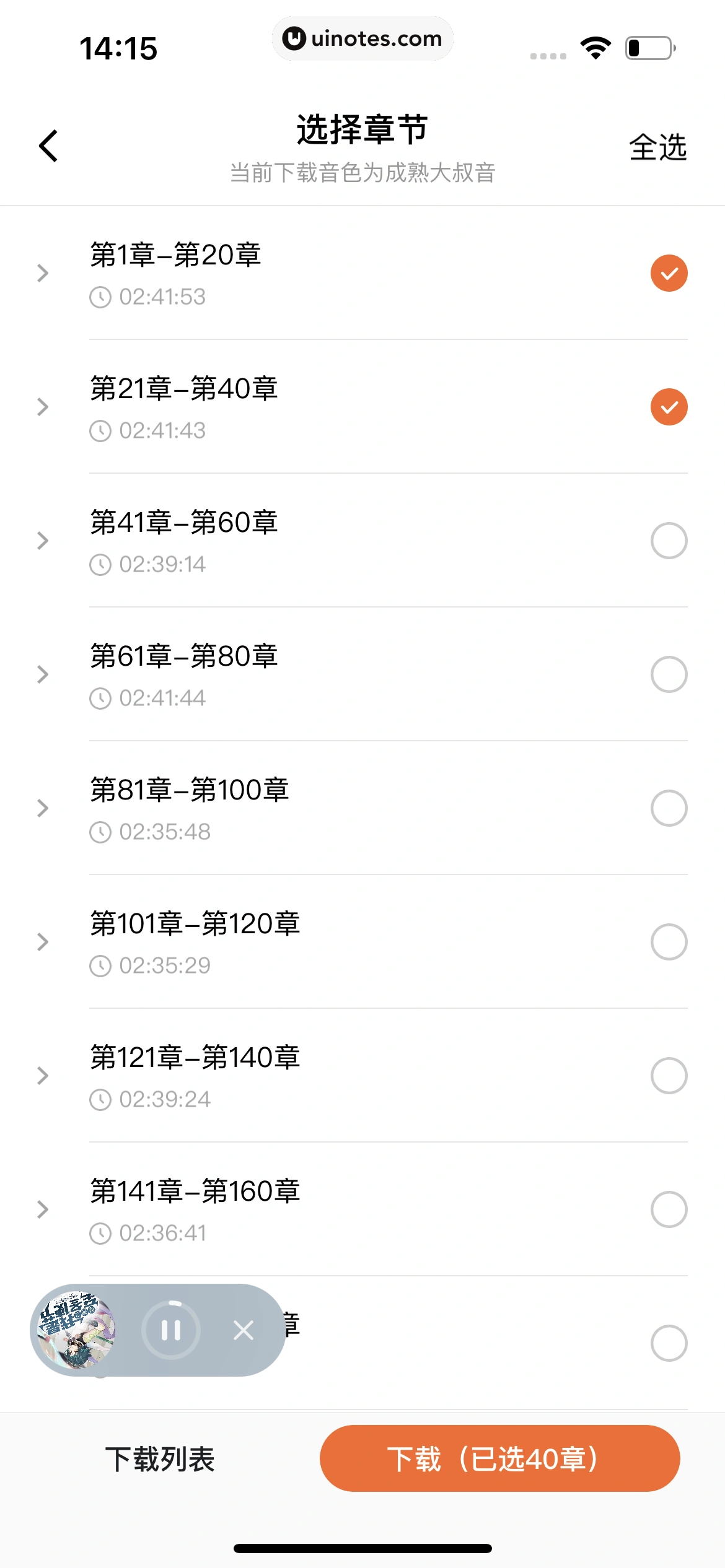The height and width of the screenshot is (1568, 725).
Task: Close the floating mini player
Action: click(x=244, y=1330)
